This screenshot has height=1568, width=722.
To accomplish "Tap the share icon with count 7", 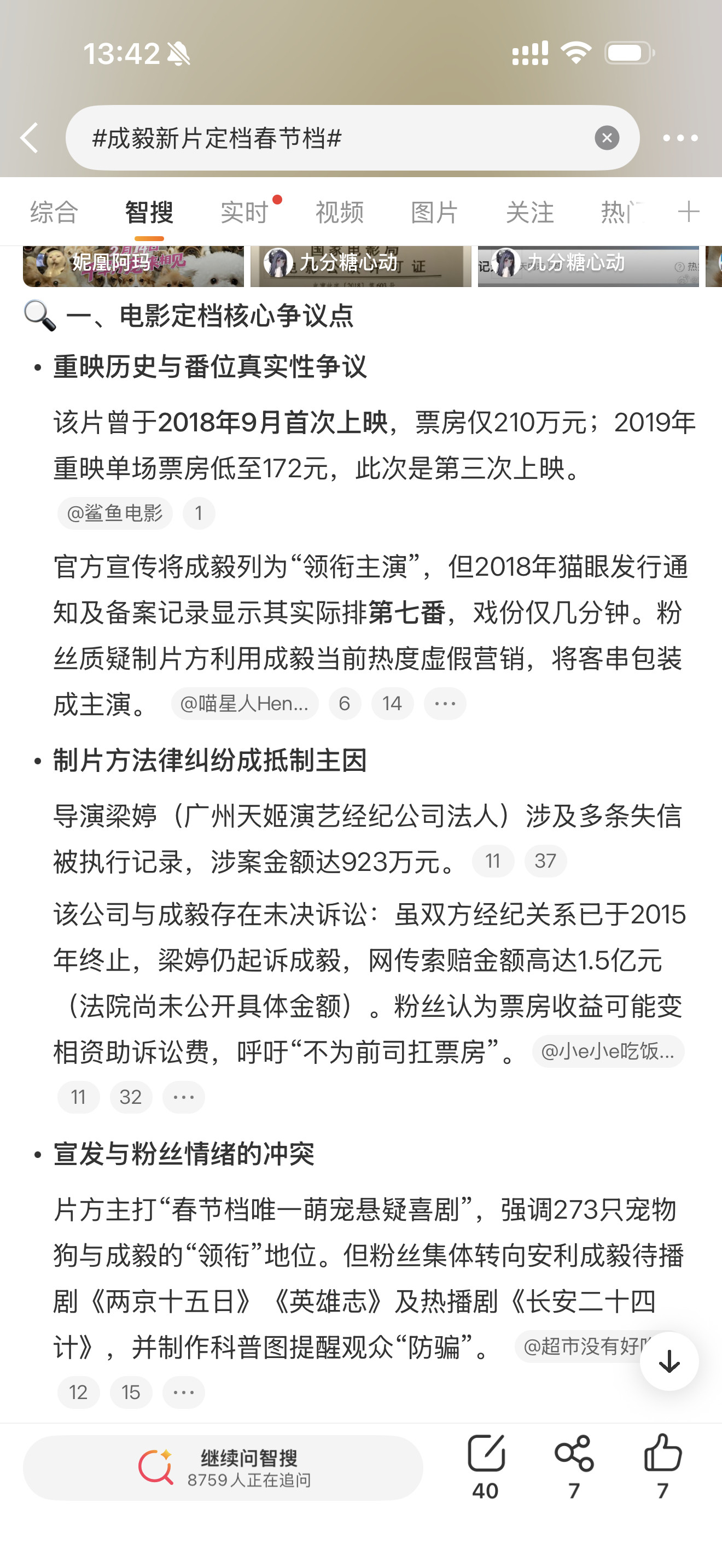I will [x=573, y=1461].
